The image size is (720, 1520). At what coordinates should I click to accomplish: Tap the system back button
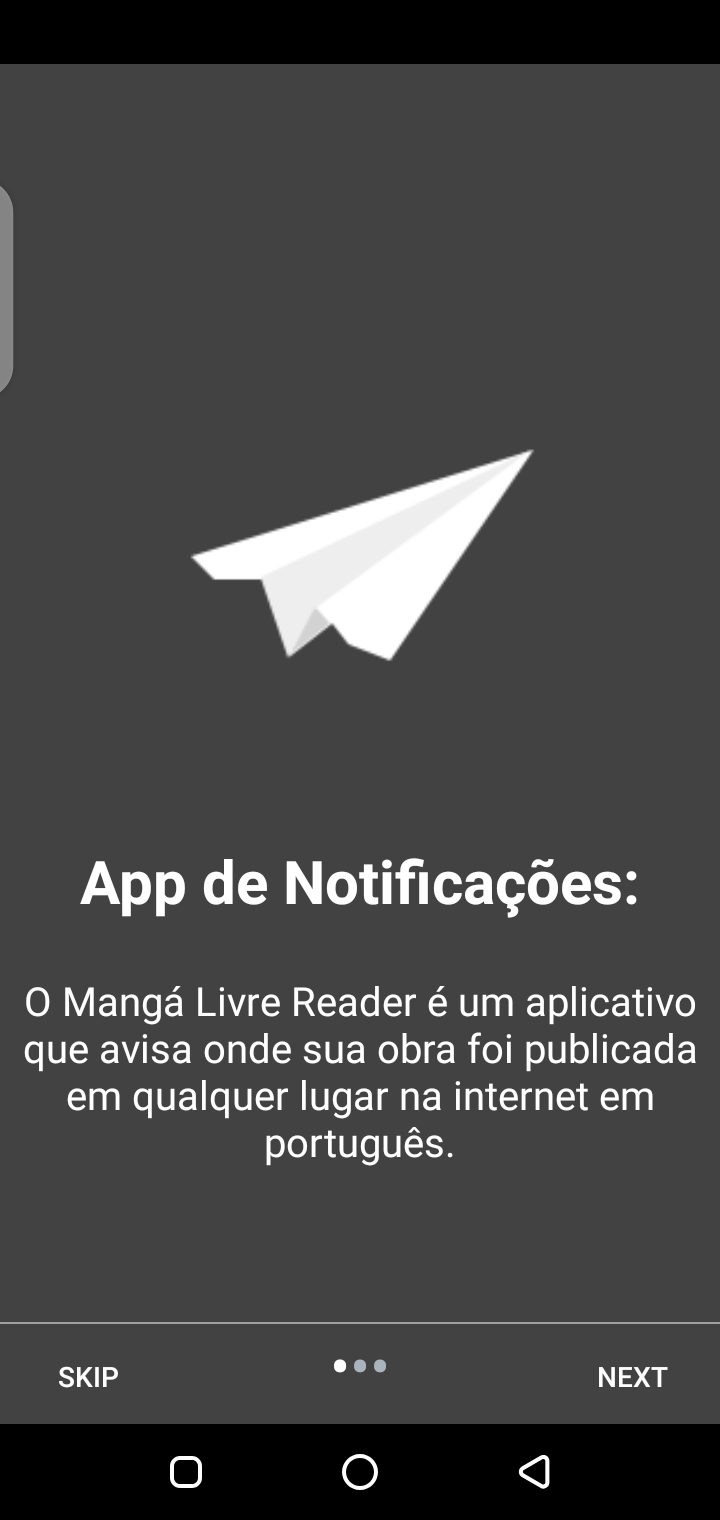[534, 1471]
